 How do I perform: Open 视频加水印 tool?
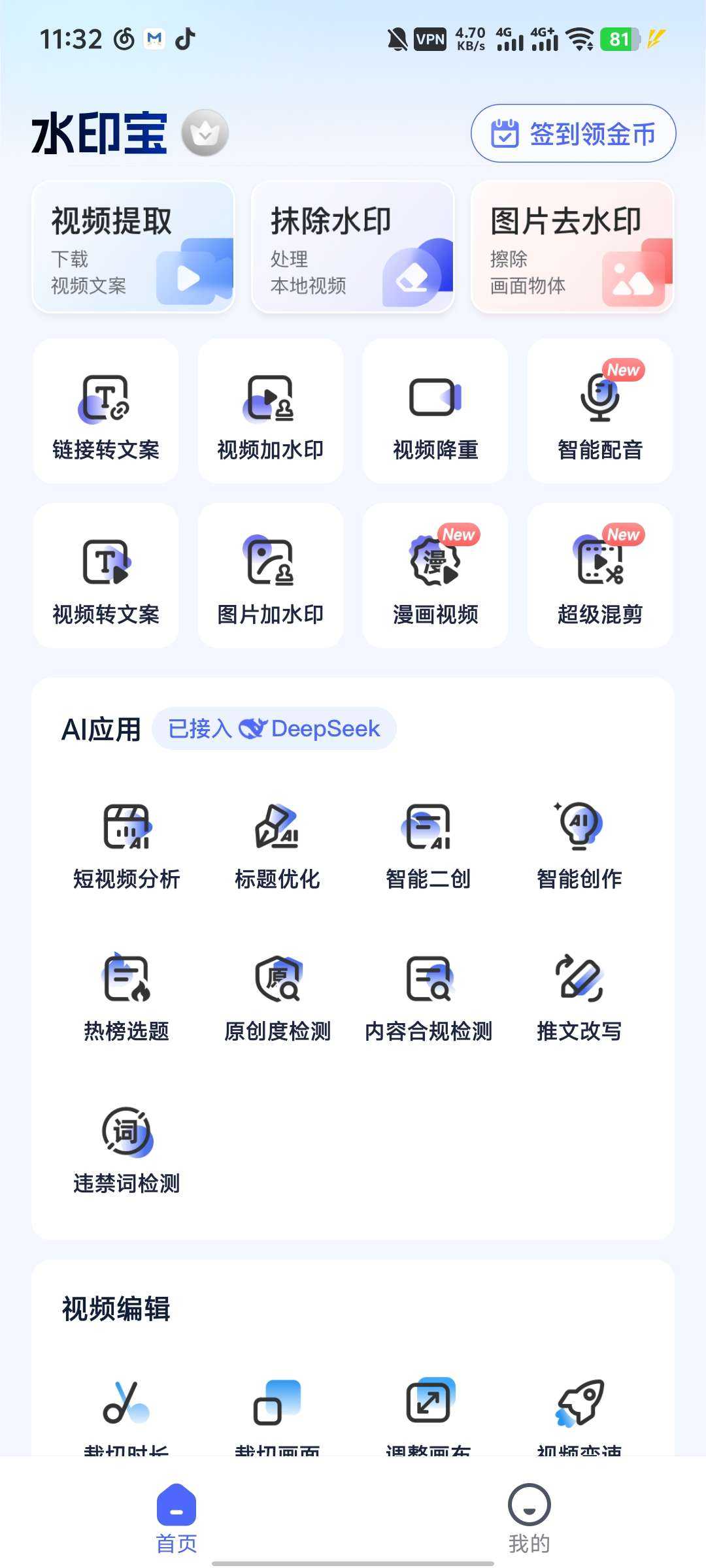(x=271, y=412)
